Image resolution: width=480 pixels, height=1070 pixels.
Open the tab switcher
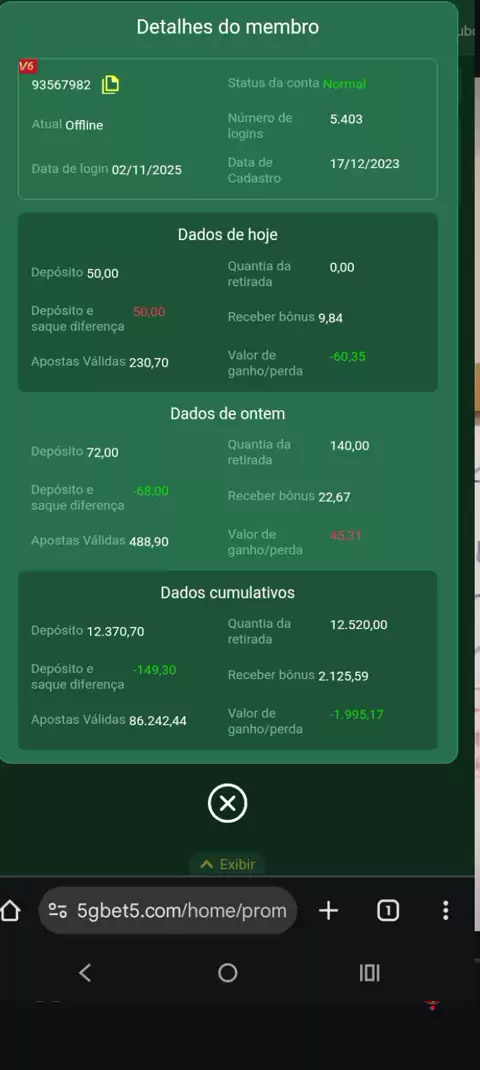click(388, 910)
